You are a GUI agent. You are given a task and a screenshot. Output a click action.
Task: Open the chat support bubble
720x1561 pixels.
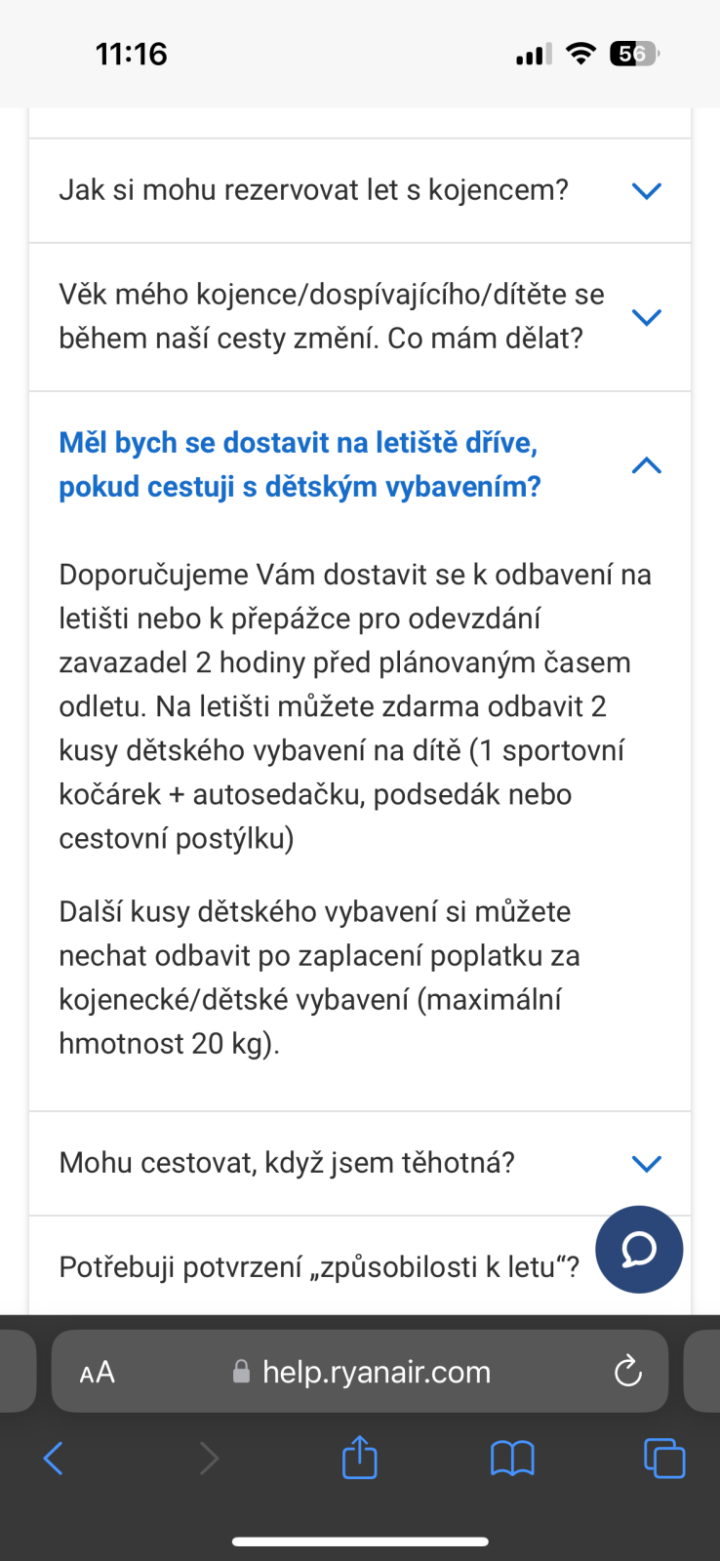pos(639,1249)
